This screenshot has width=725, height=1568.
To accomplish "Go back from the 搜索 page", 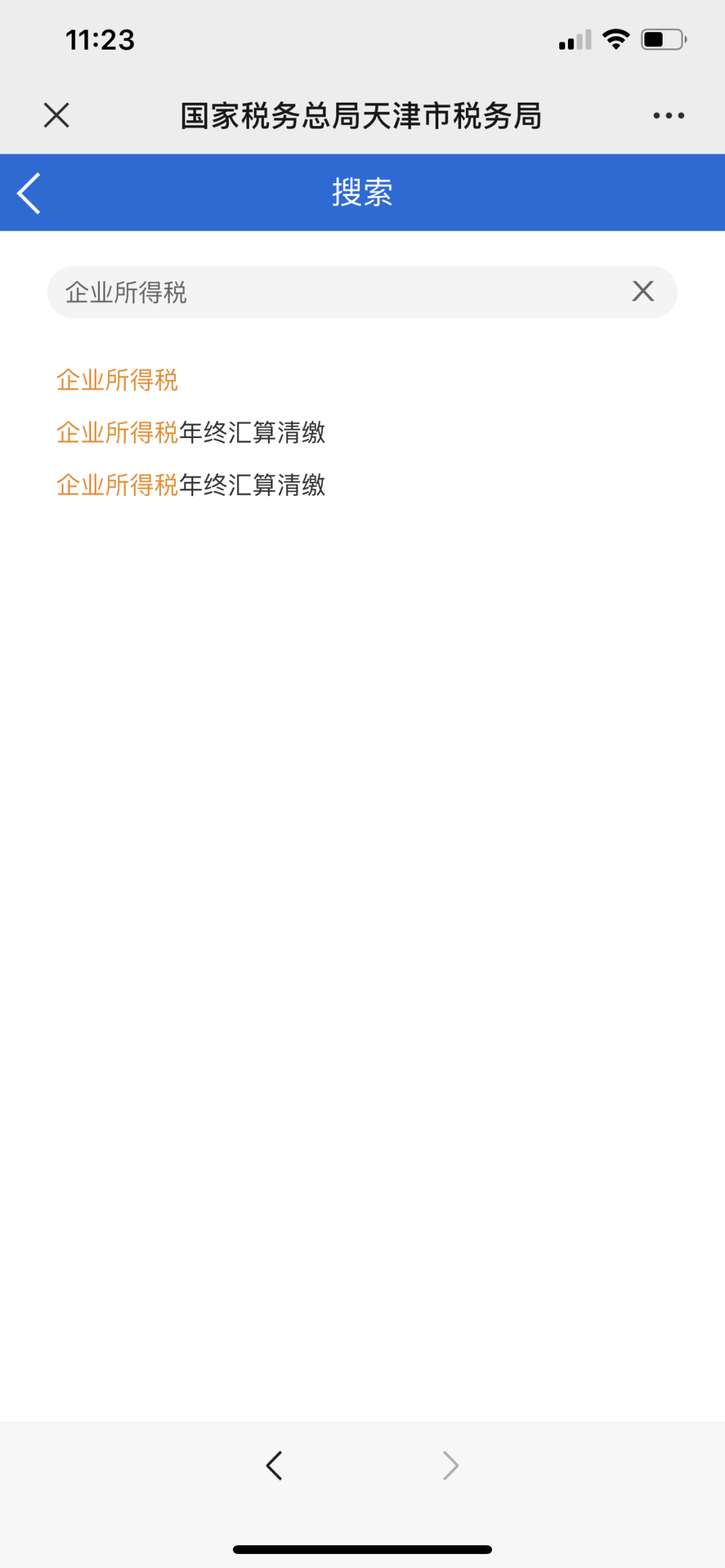I will click(30, 193).
